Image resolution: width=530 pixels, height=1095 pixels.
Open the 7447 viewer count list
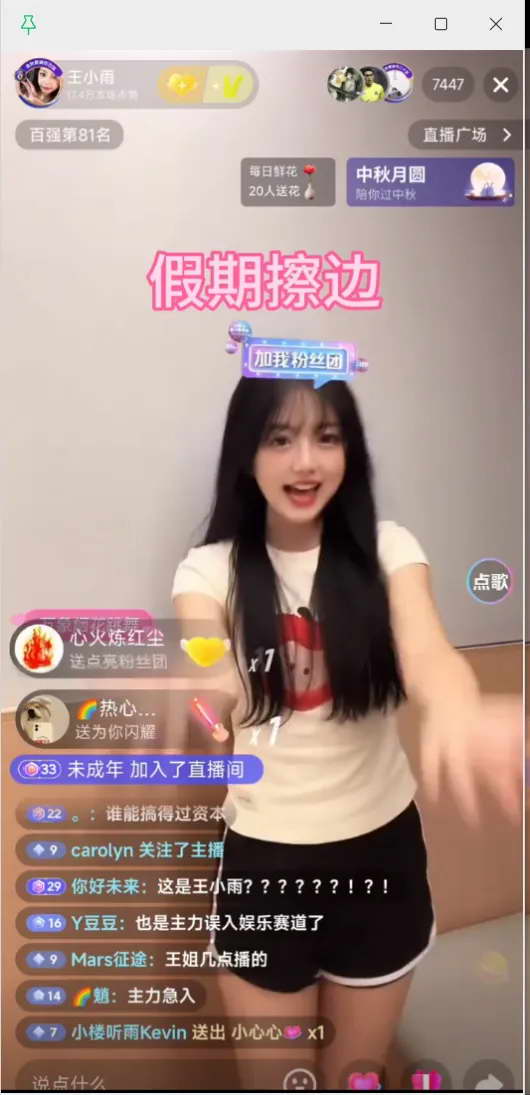[x=448, y=84]
